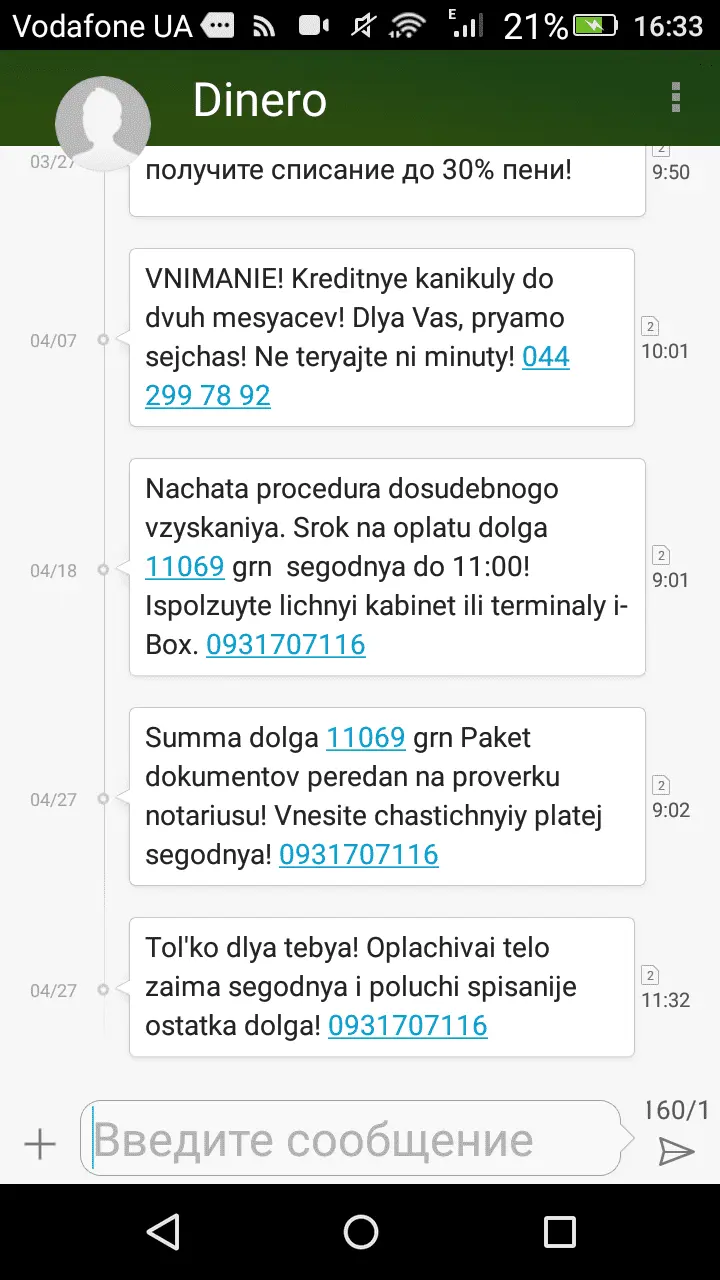Tap the message input field to compose

click(x=350, y=1138)
